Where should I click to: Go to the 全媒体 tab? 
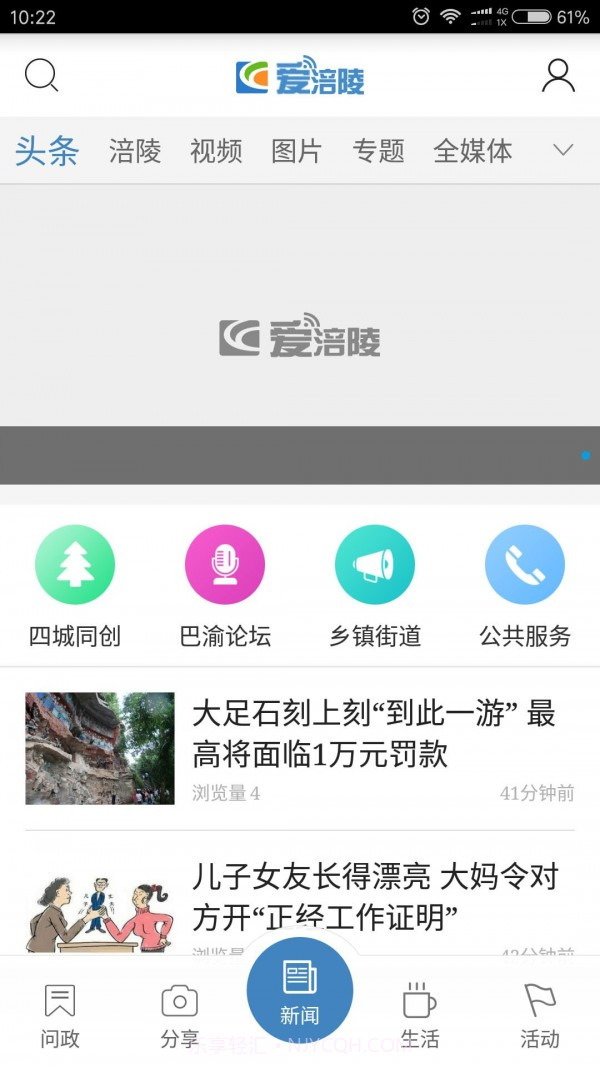(x=473, y=151)
